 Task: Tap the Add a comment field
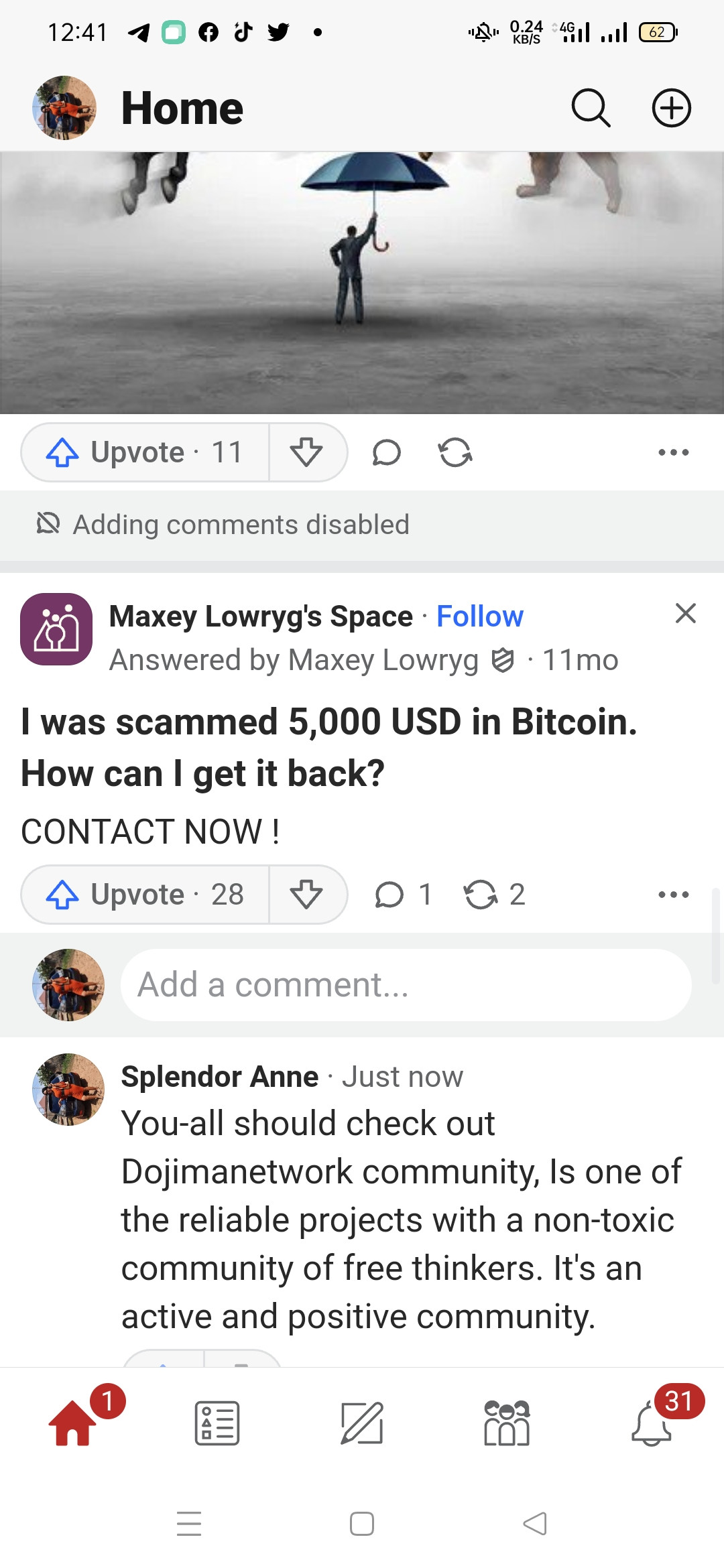[x=406, y=985]
